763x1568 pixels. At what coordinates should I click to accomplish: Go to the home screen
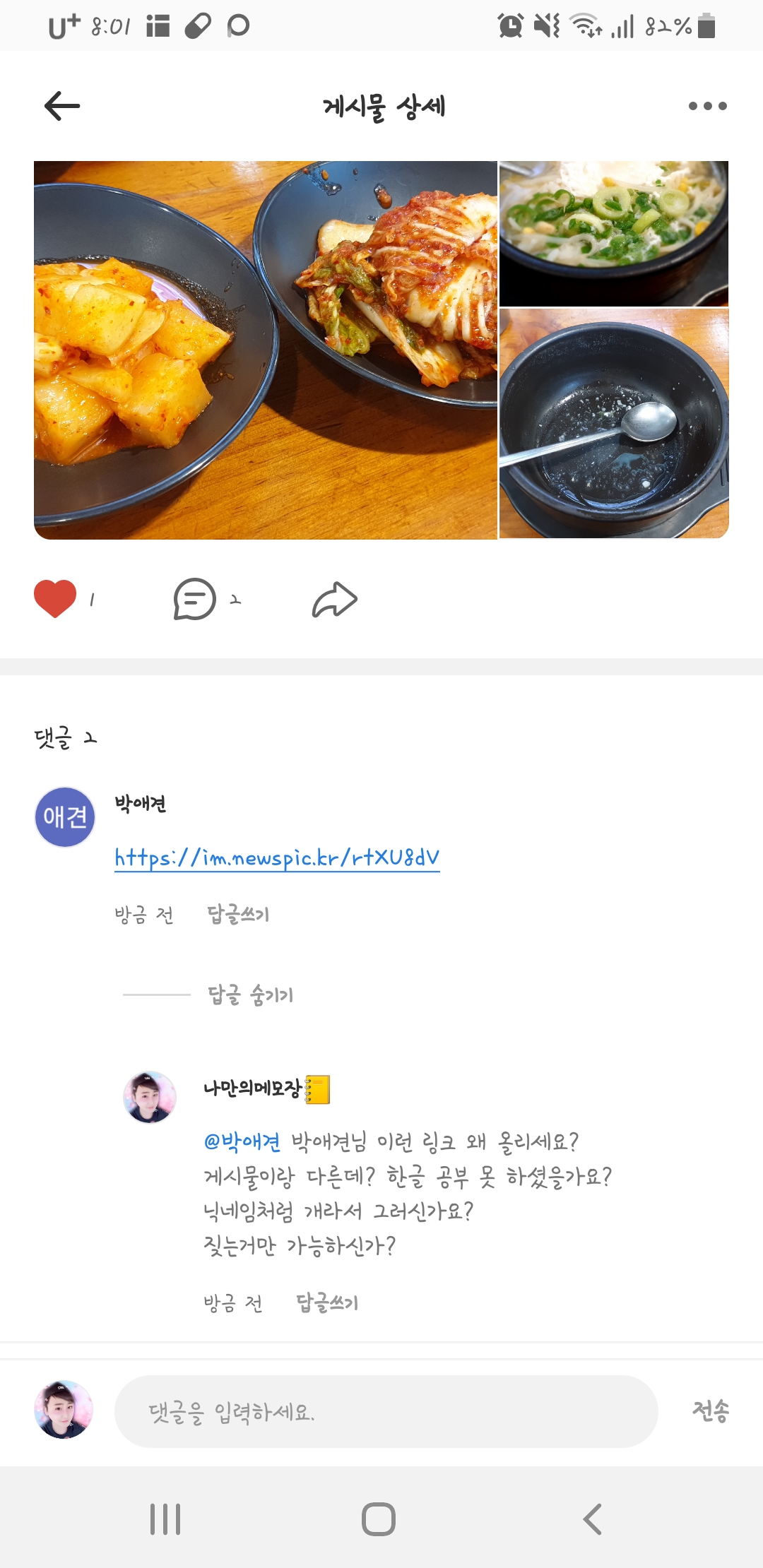coord(379,1519)
